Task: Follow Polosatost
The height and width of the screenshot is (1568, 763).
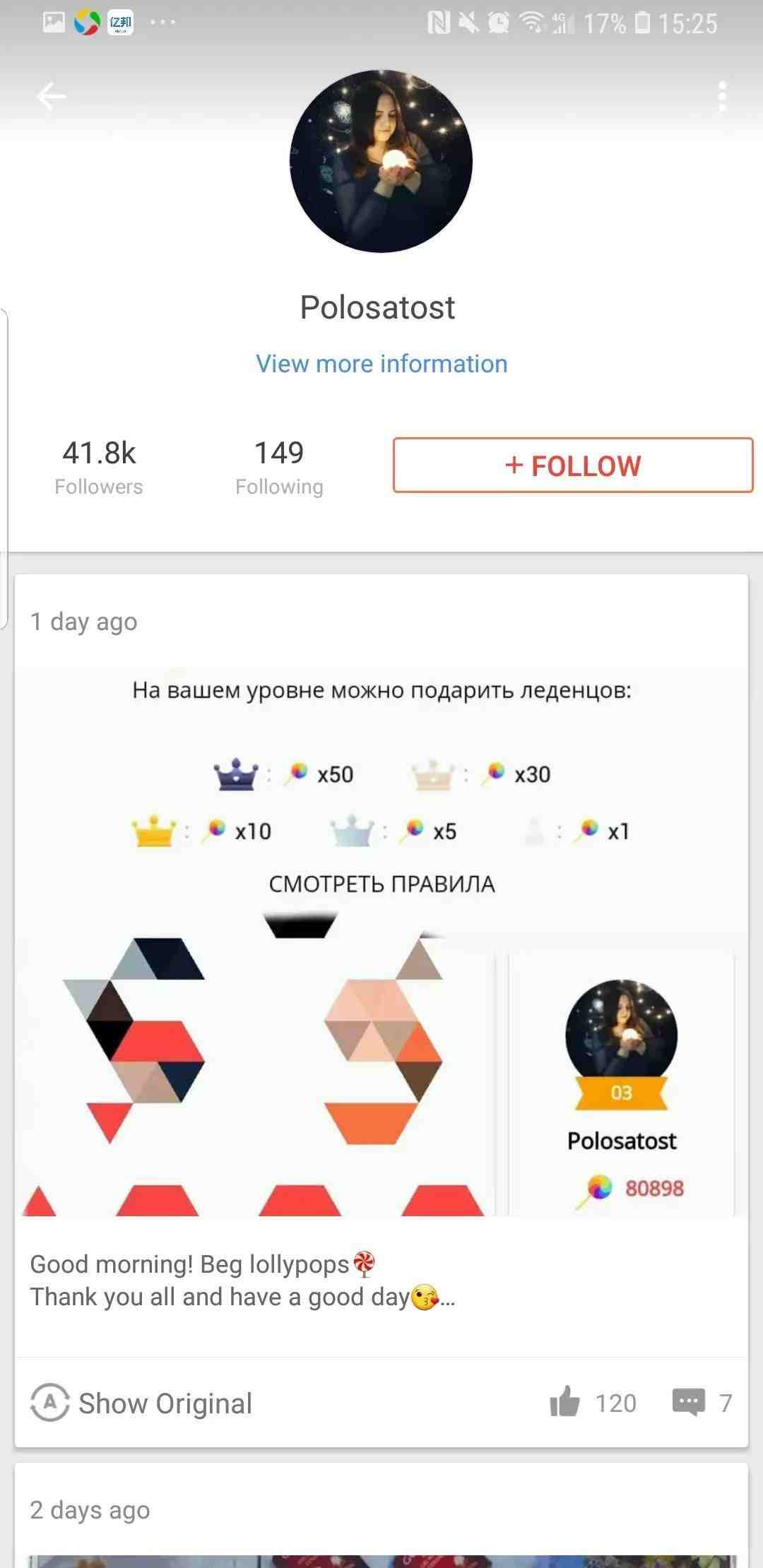Action: [573, 465]
